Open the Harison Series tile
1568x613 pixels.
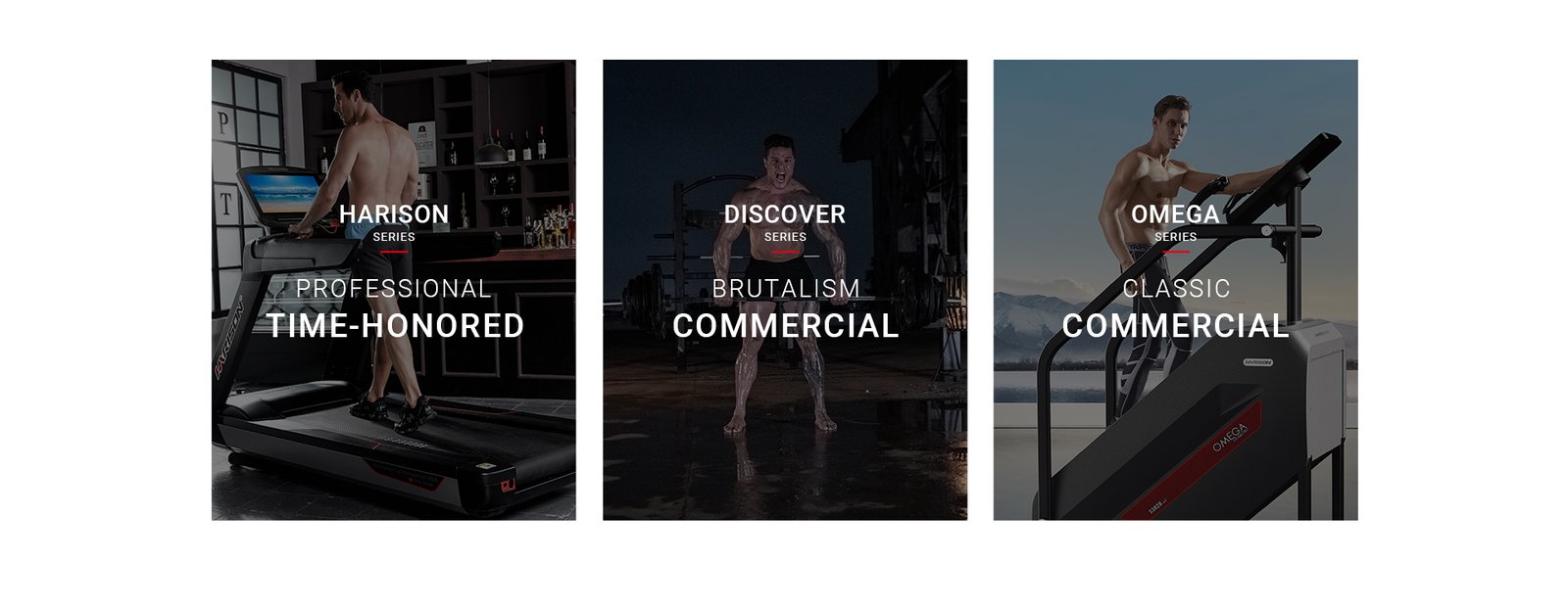click(x=393, y=290)
